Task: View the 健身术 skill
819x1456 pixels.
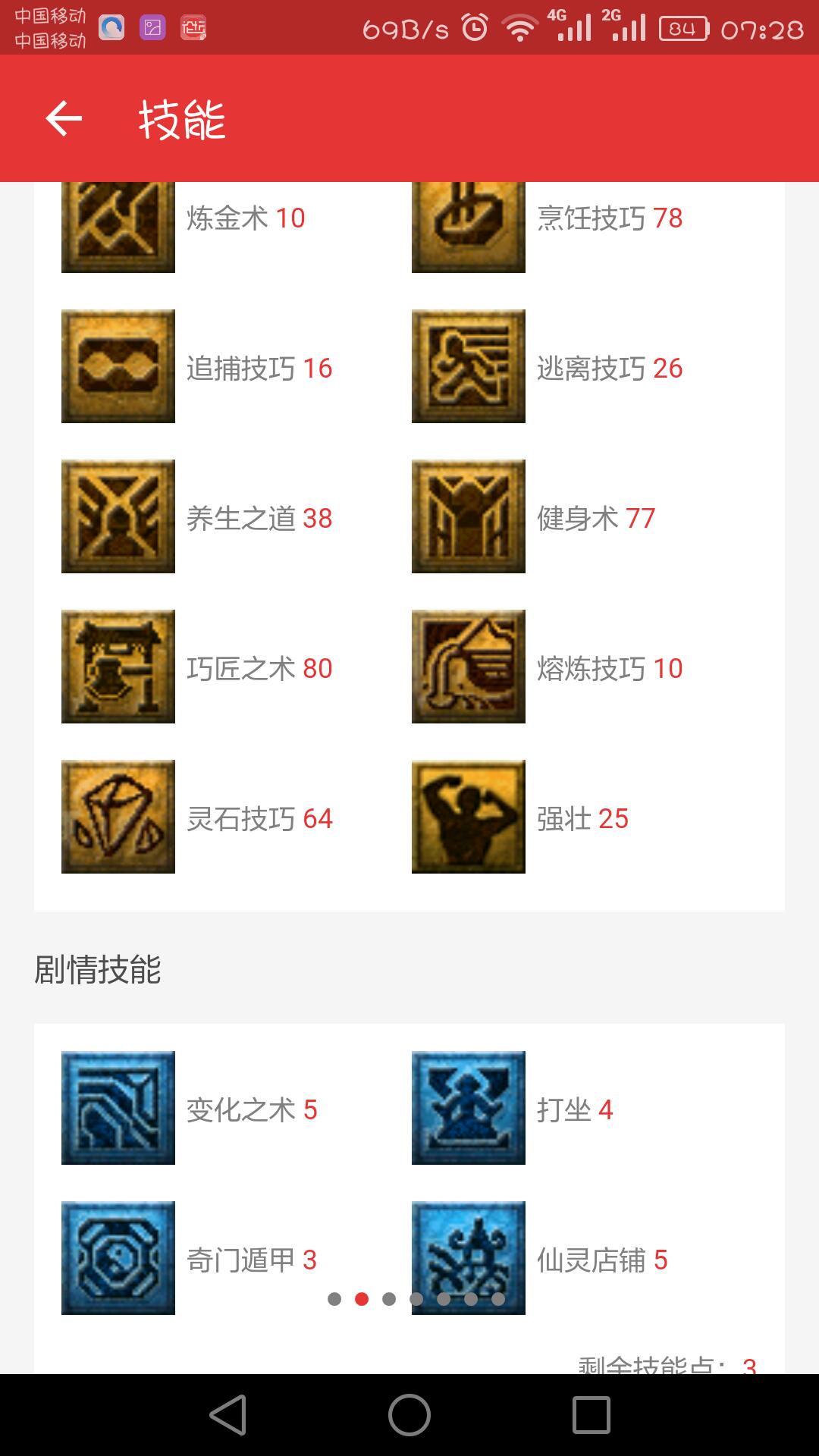Action: point(469,516)
